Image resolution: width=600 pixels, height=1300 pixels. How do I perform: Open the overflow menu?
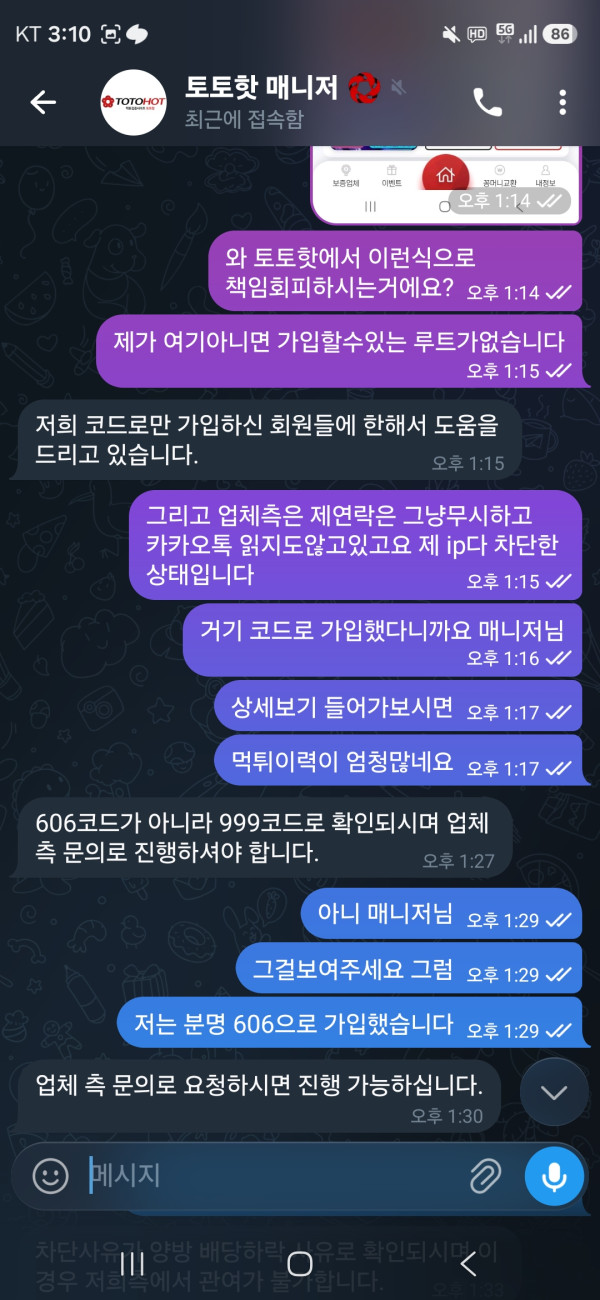562,102
